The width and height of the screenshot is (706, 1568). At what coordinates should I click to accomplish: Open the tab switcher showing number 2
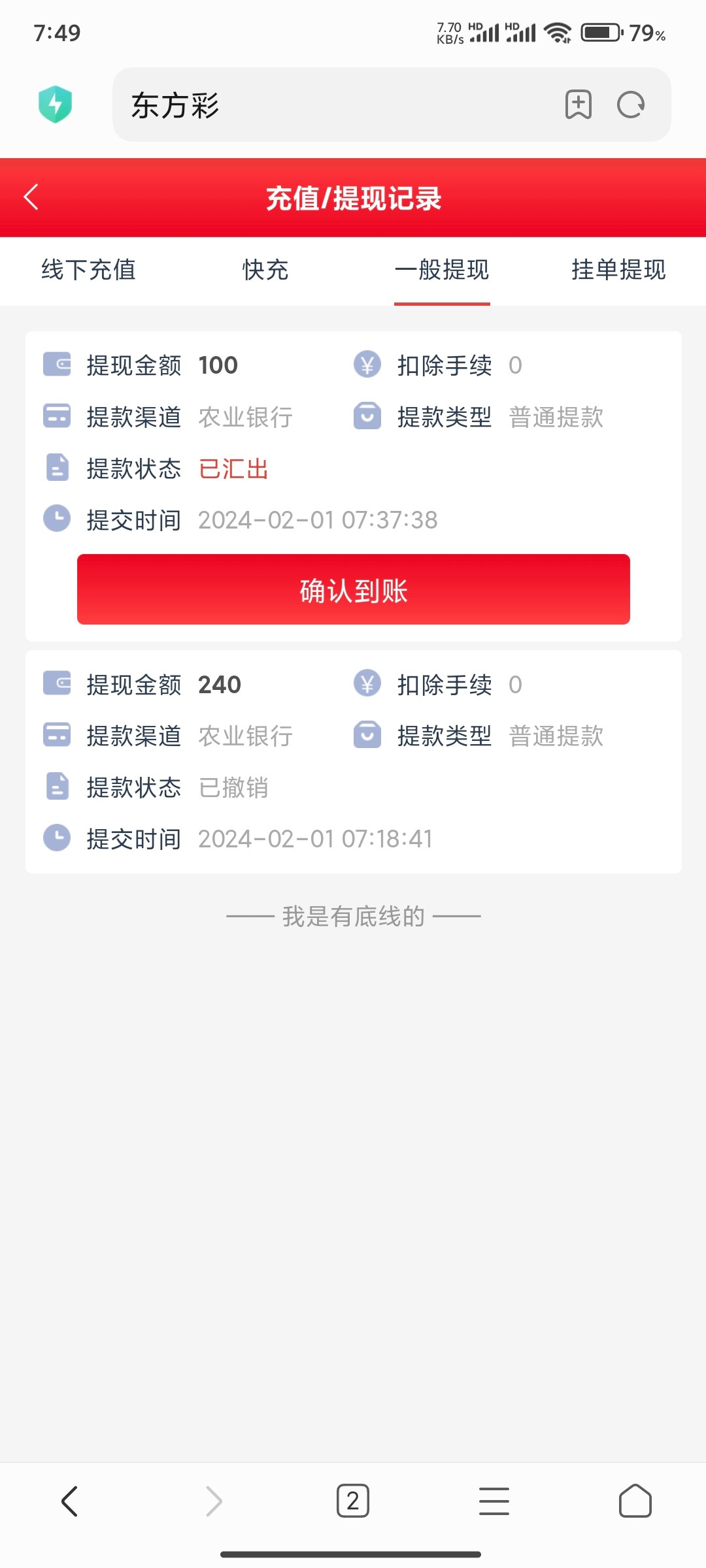click(x=353, y=1501)
